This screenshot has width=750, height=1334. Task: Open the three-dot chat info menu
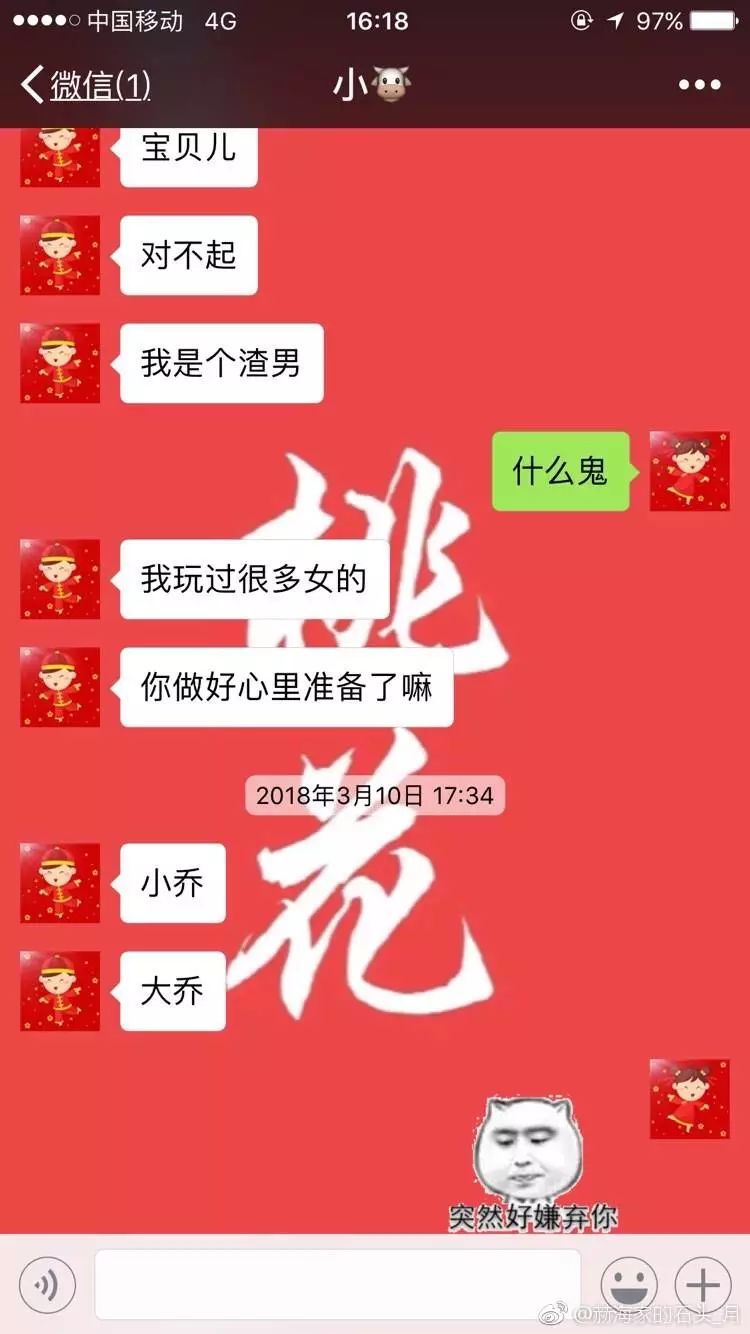point(699,86)
